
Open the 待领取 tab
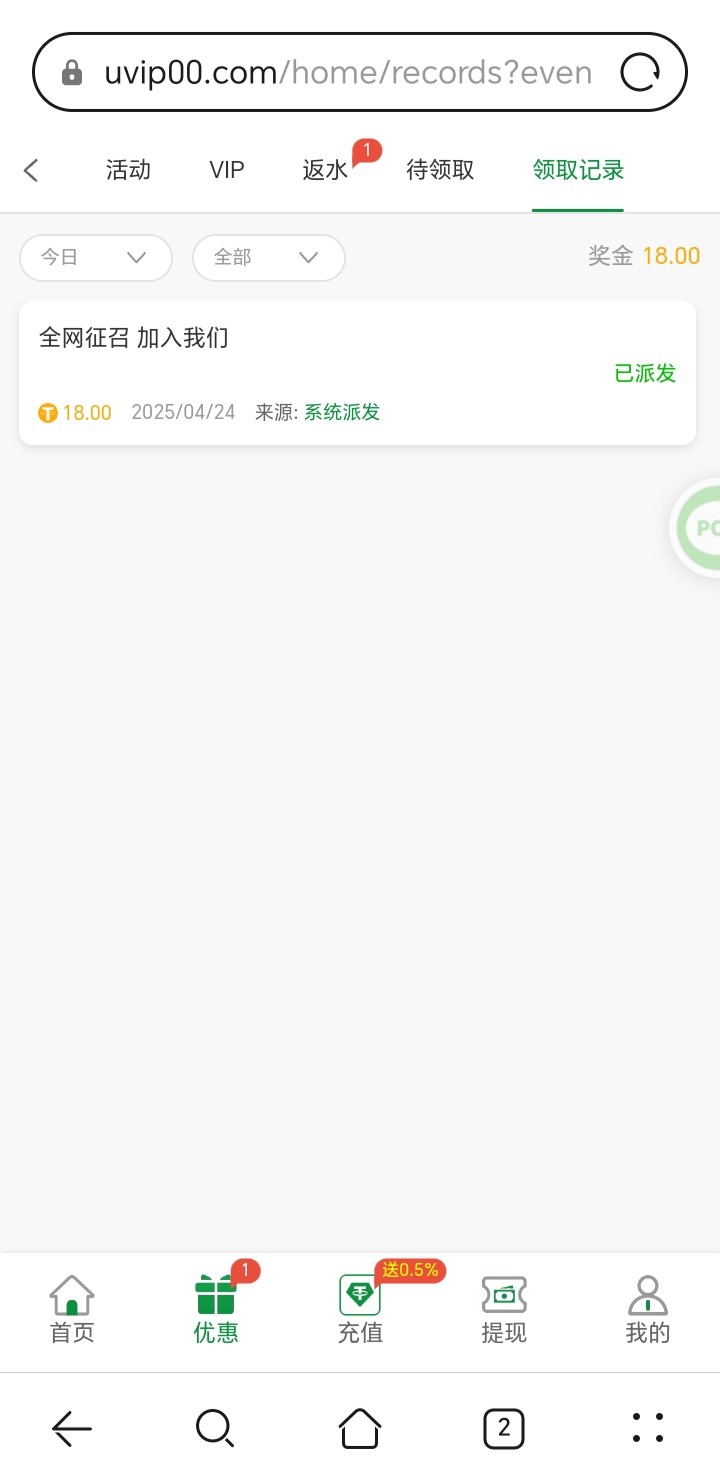point(440,170)
